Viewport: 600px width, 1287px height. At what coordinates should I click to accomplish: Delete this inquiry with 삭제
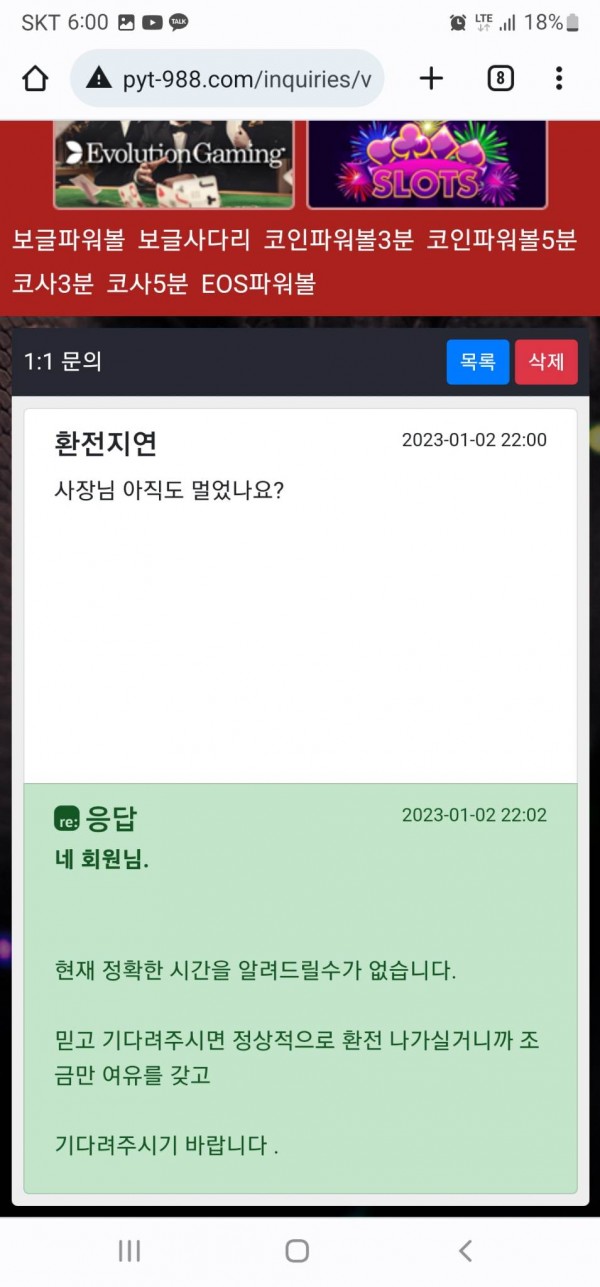[x=546, y=362]
